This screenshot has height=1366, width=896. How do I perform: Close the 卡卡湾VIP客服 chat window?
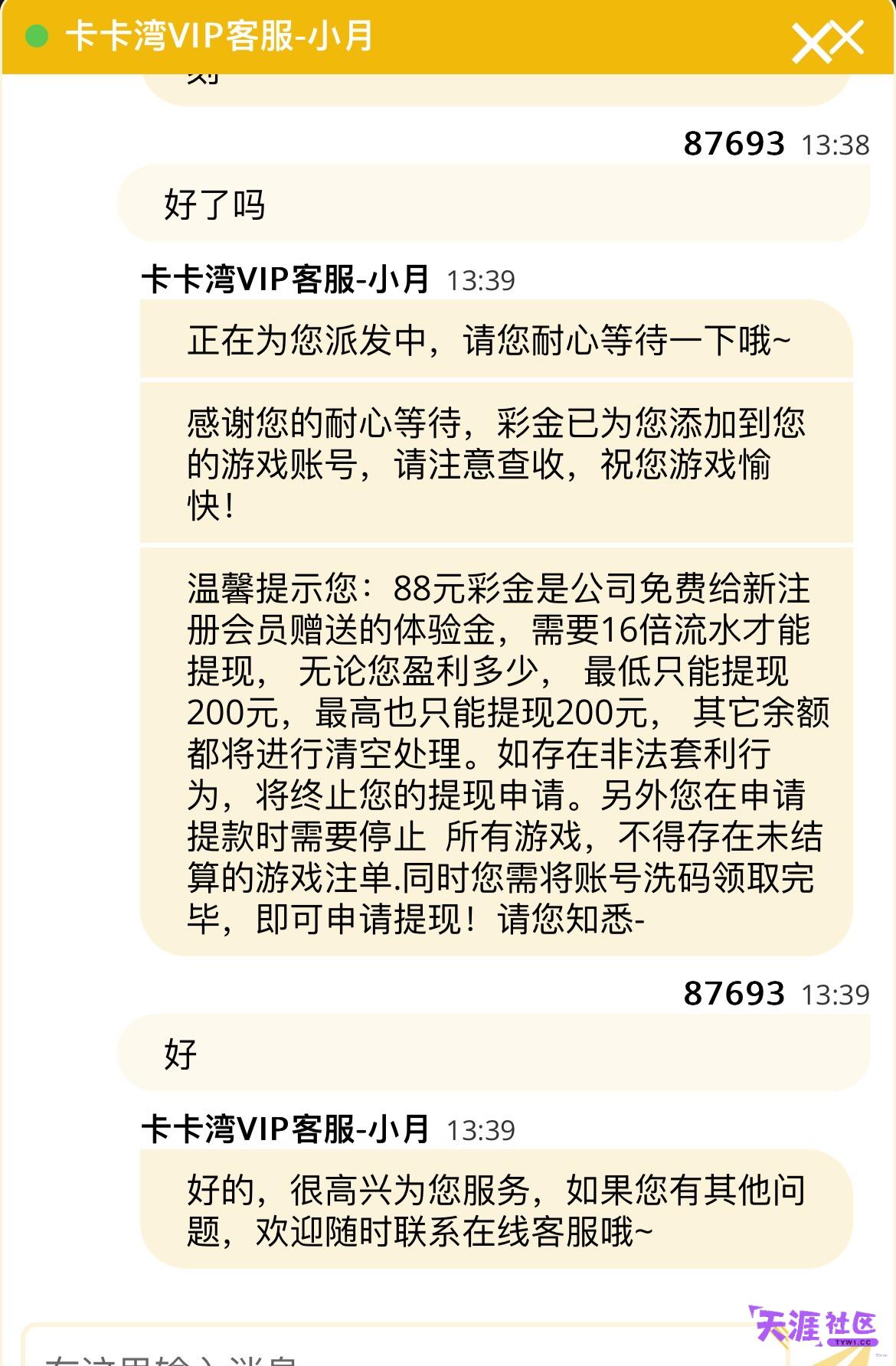coord(827,38)
